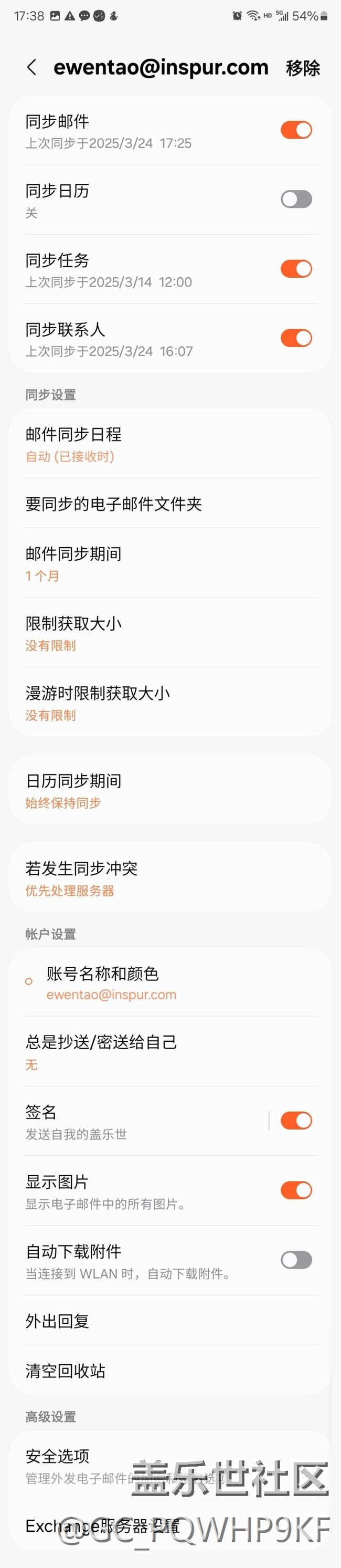Open 若发生同步冲突 setting
Screen dimensions: 341x1568
point(170,878)
